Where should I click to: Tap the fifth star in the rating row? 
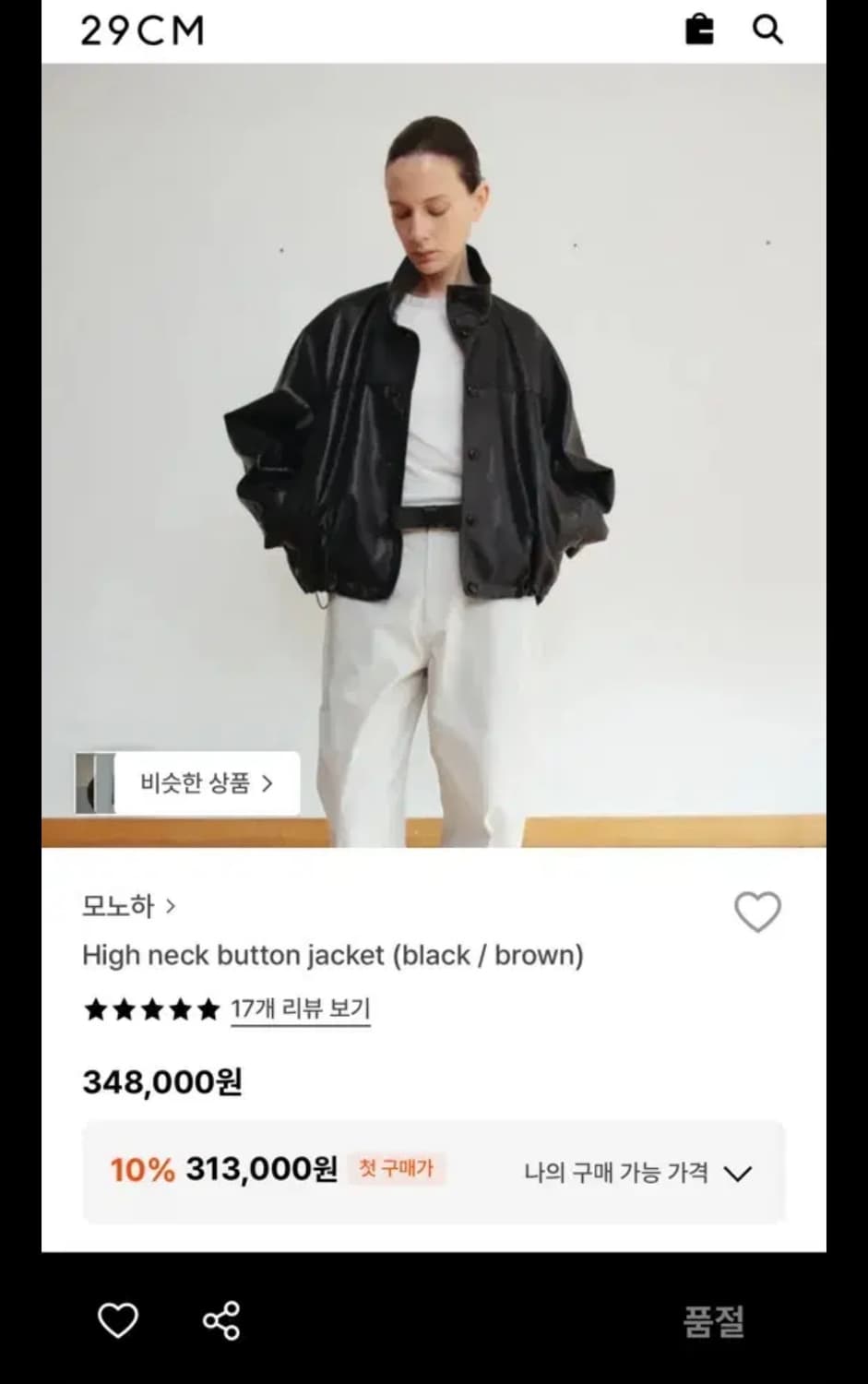tap(208, 1009)
